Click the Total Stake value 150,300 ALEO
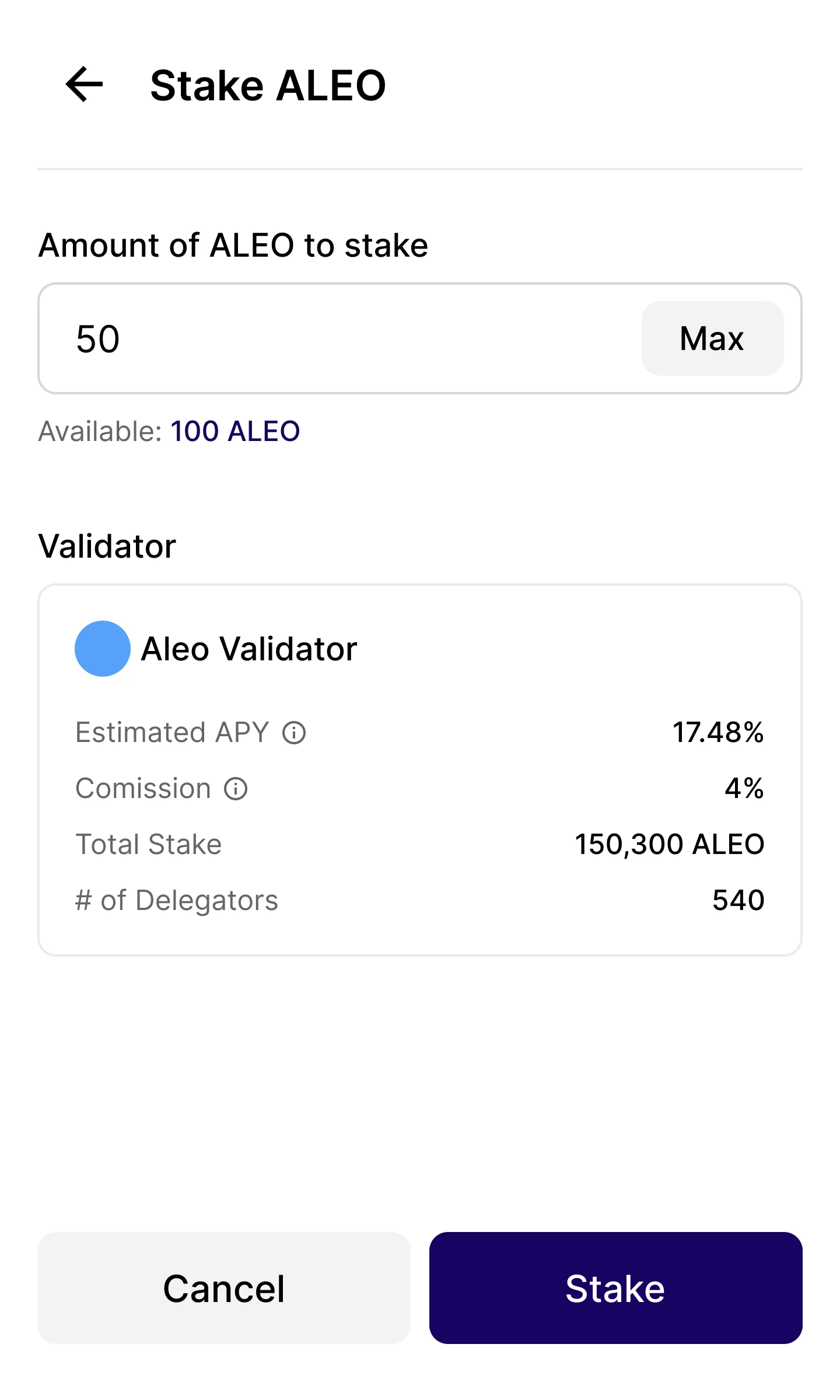This screenshot has height=1400, width=840. (670, 844)
